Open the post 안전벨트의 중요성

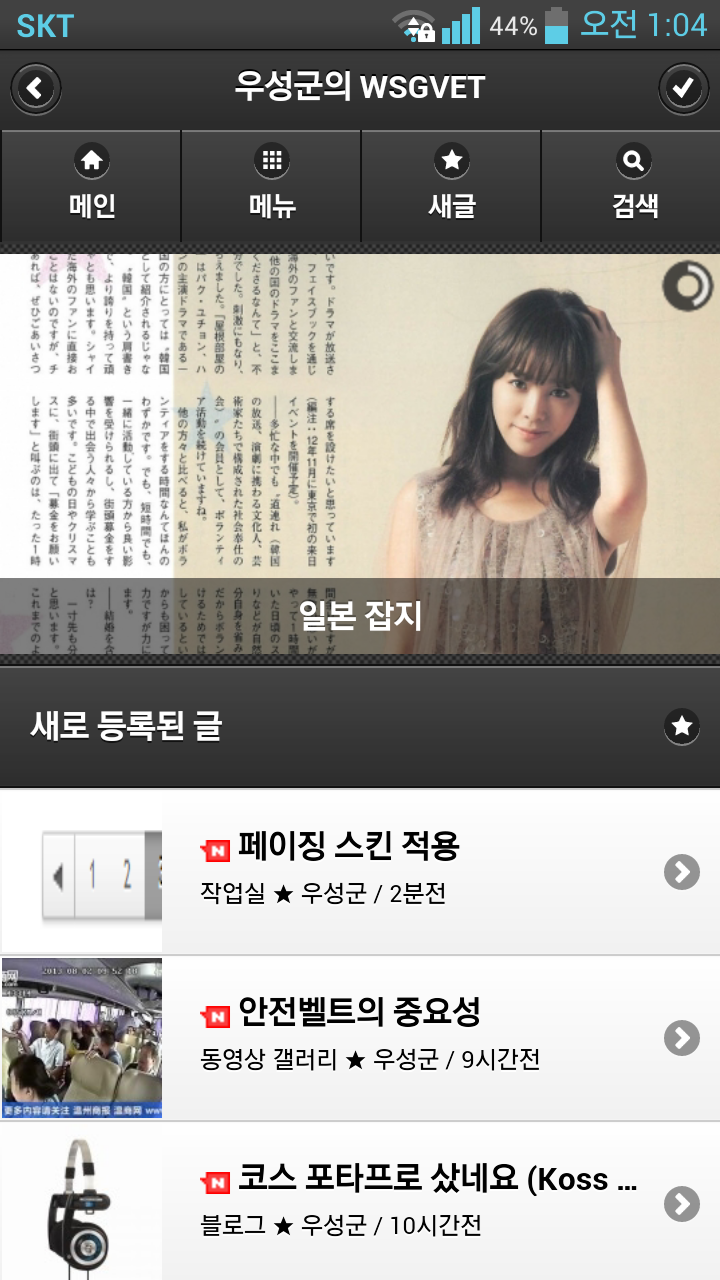(x=400, y=1037)
